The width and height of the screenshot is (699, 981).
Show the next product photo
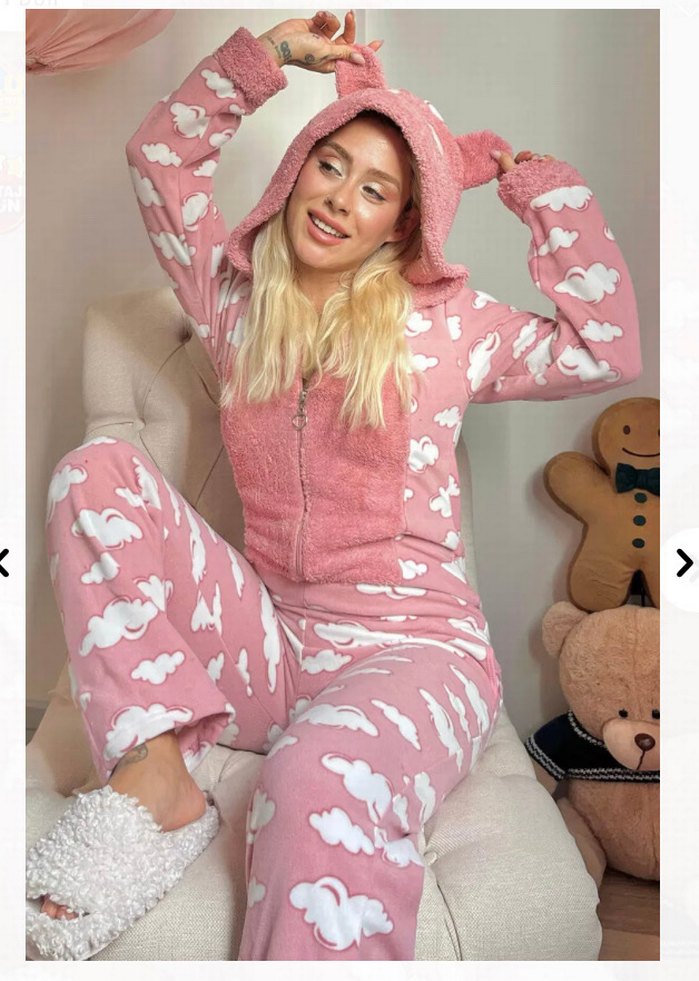pyautogui.click(x=683, y=564)
